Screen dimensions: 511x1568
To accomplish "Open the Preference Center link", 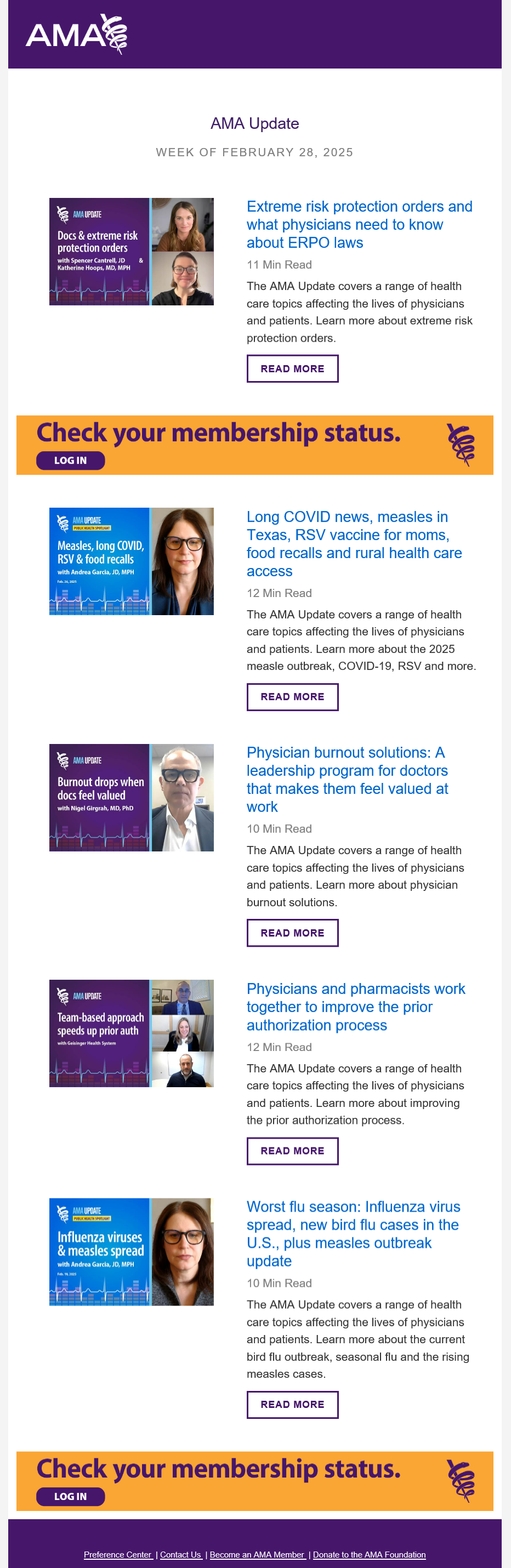I will pos(117,1554).
